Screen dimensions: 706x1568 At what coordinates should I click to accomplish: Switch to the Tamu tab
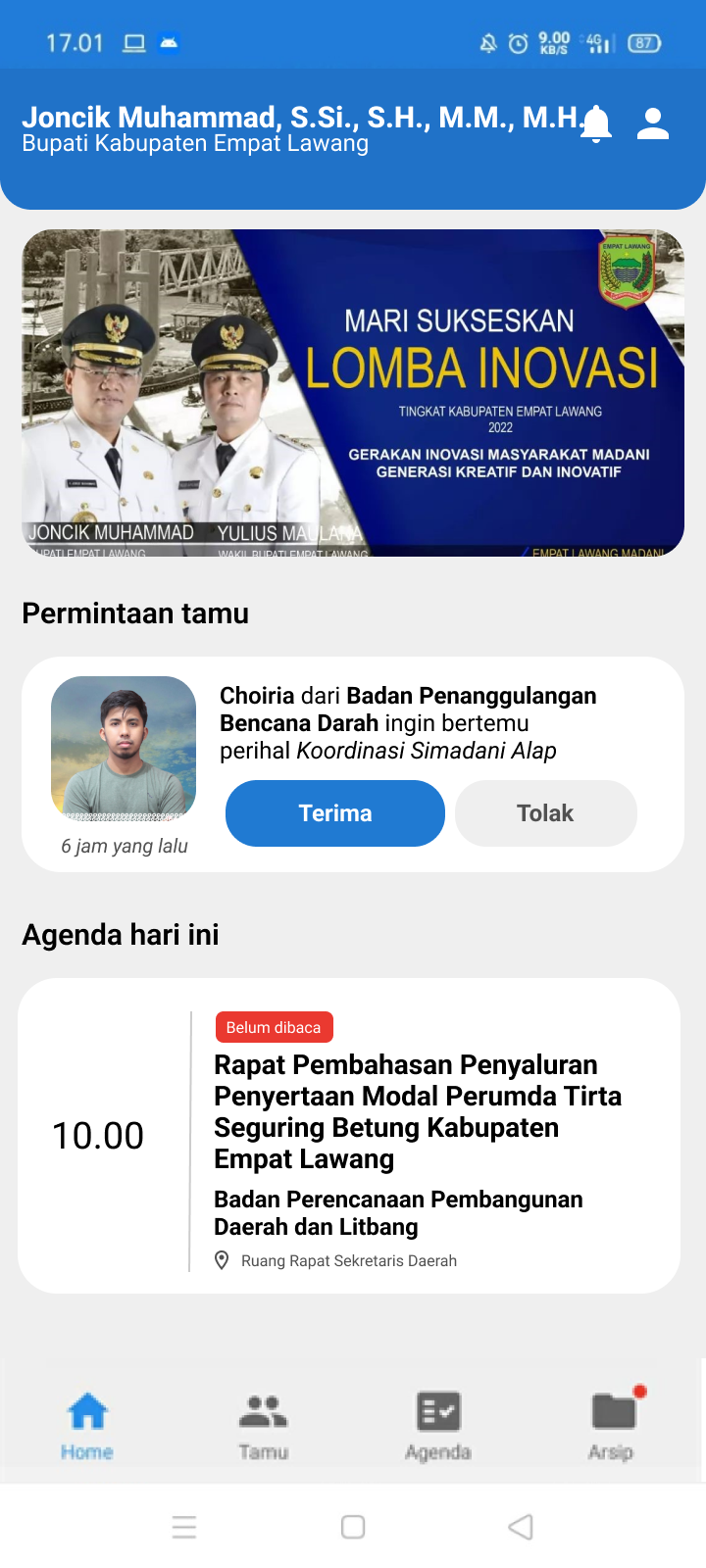(x=263, y=1426)
